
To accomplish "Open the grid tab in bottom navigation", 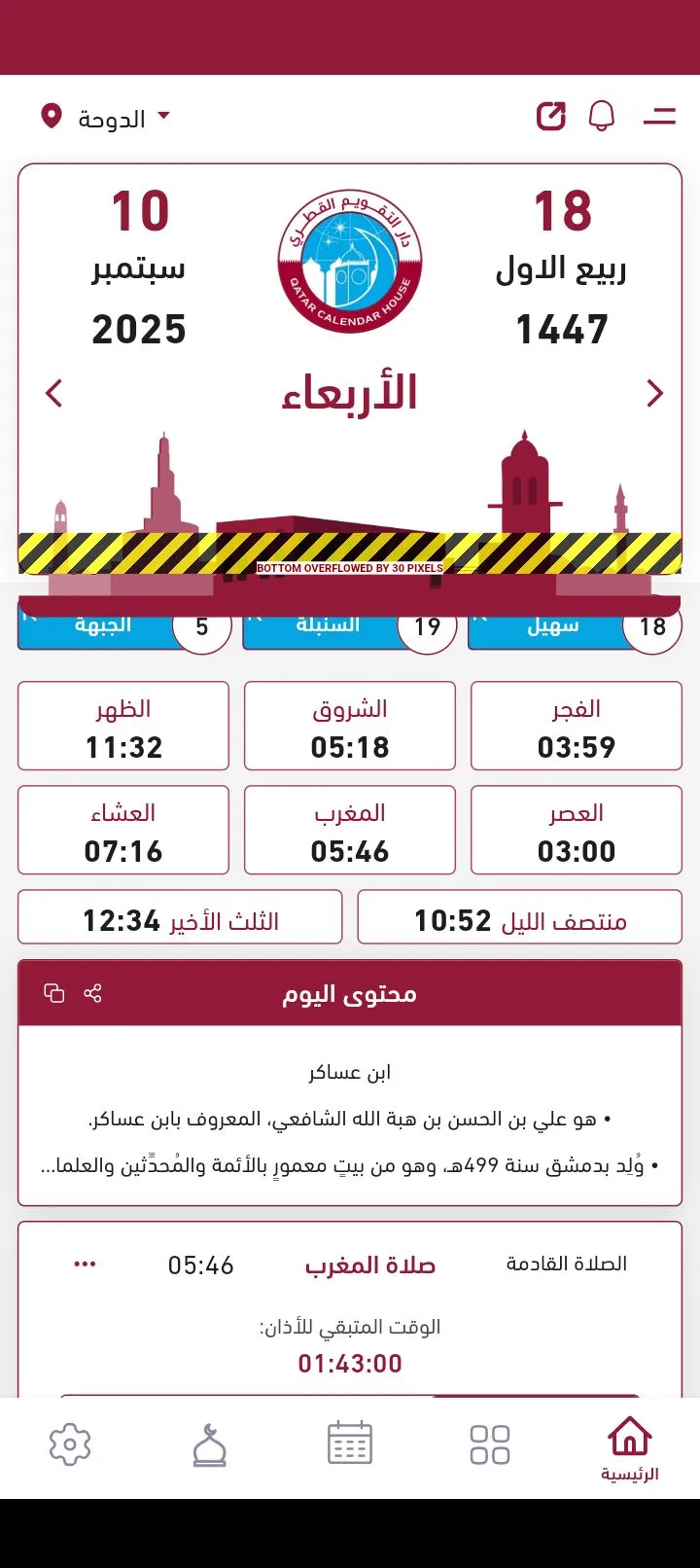I will 490,1444.
